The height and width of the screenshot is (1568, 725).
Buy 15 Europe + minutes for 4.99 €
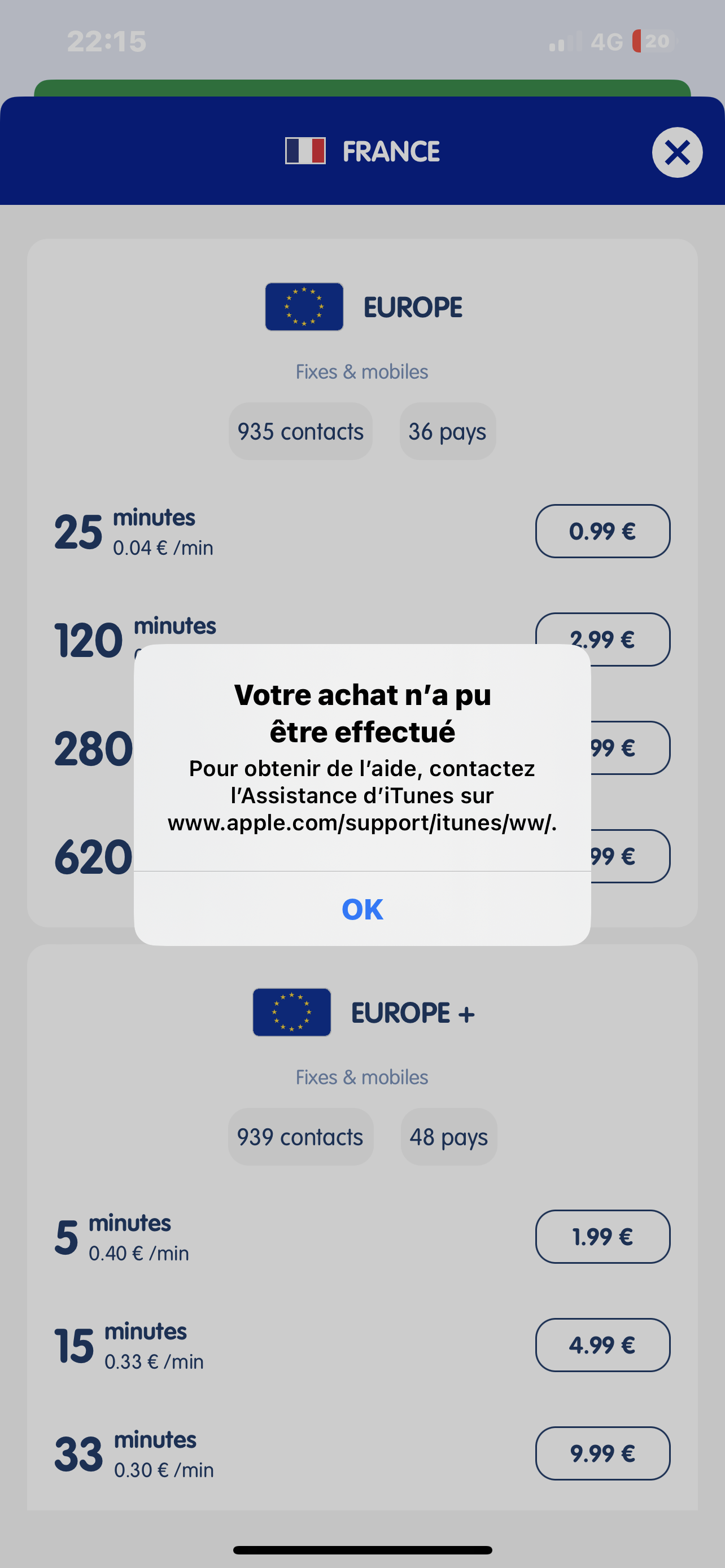click(x=602, y=1344)
